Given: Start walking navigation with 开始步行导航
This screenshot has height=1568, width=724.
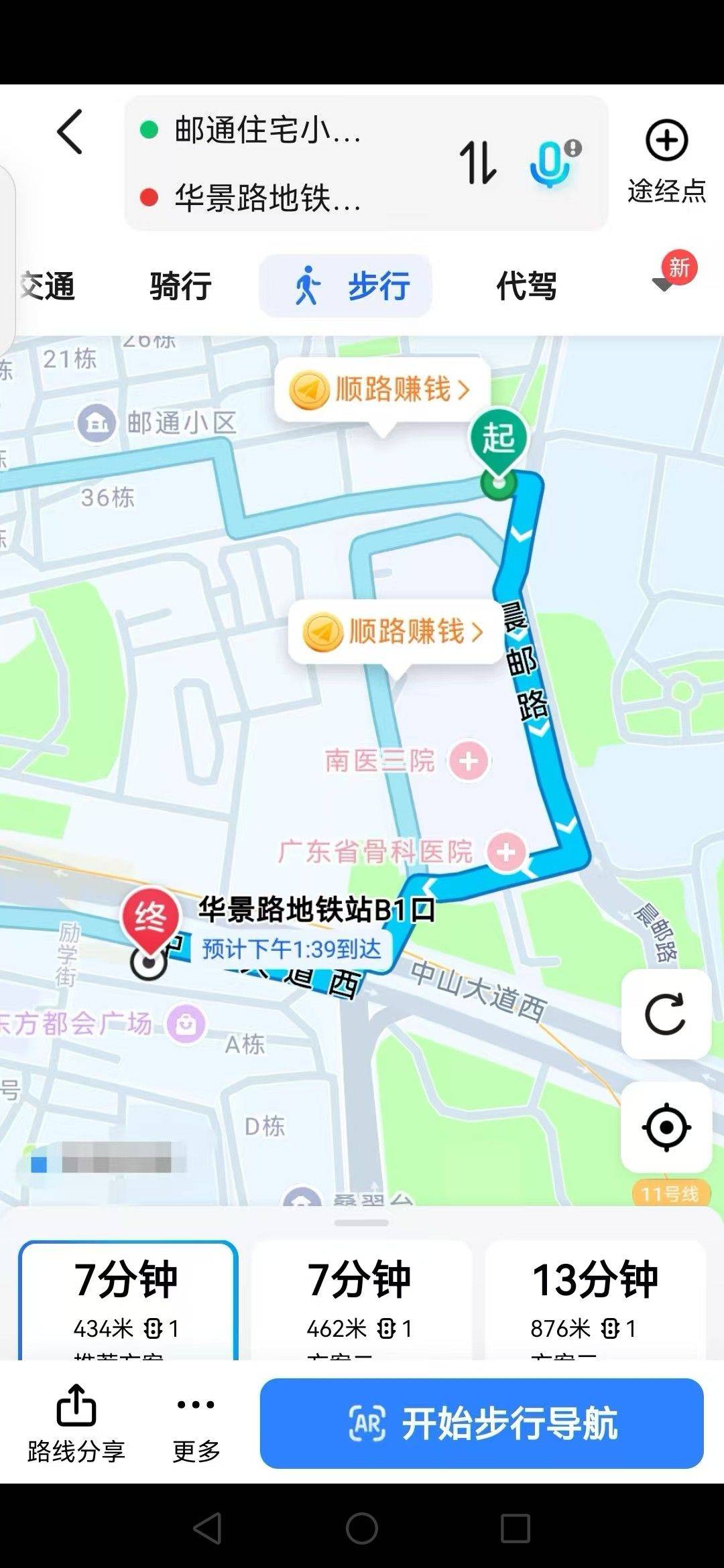Looking at the screenshot, I should [481, 1423].
